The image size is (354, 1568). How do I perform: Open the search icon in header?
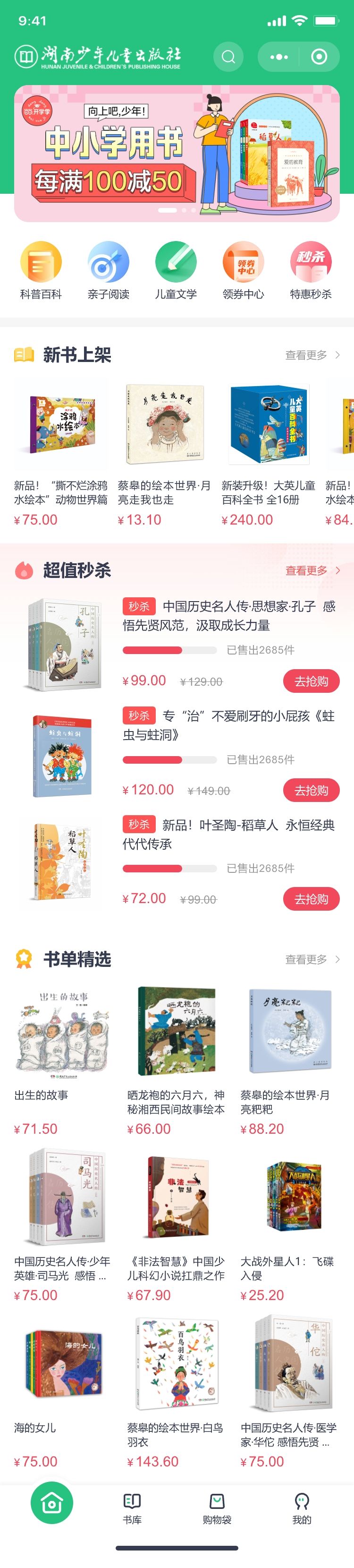(x=228, y=57)
